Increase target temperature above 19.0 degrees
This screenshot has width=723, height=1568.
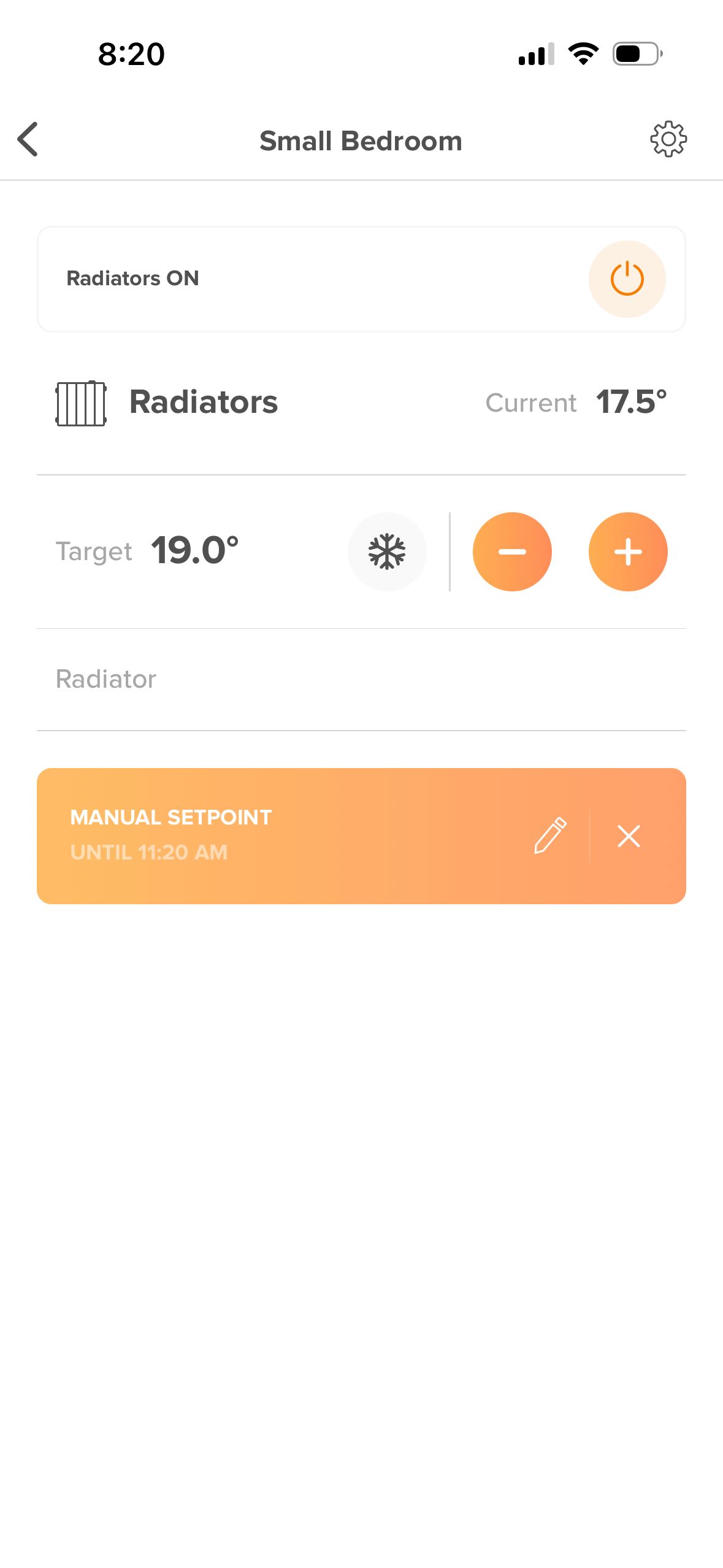[628, 551]
